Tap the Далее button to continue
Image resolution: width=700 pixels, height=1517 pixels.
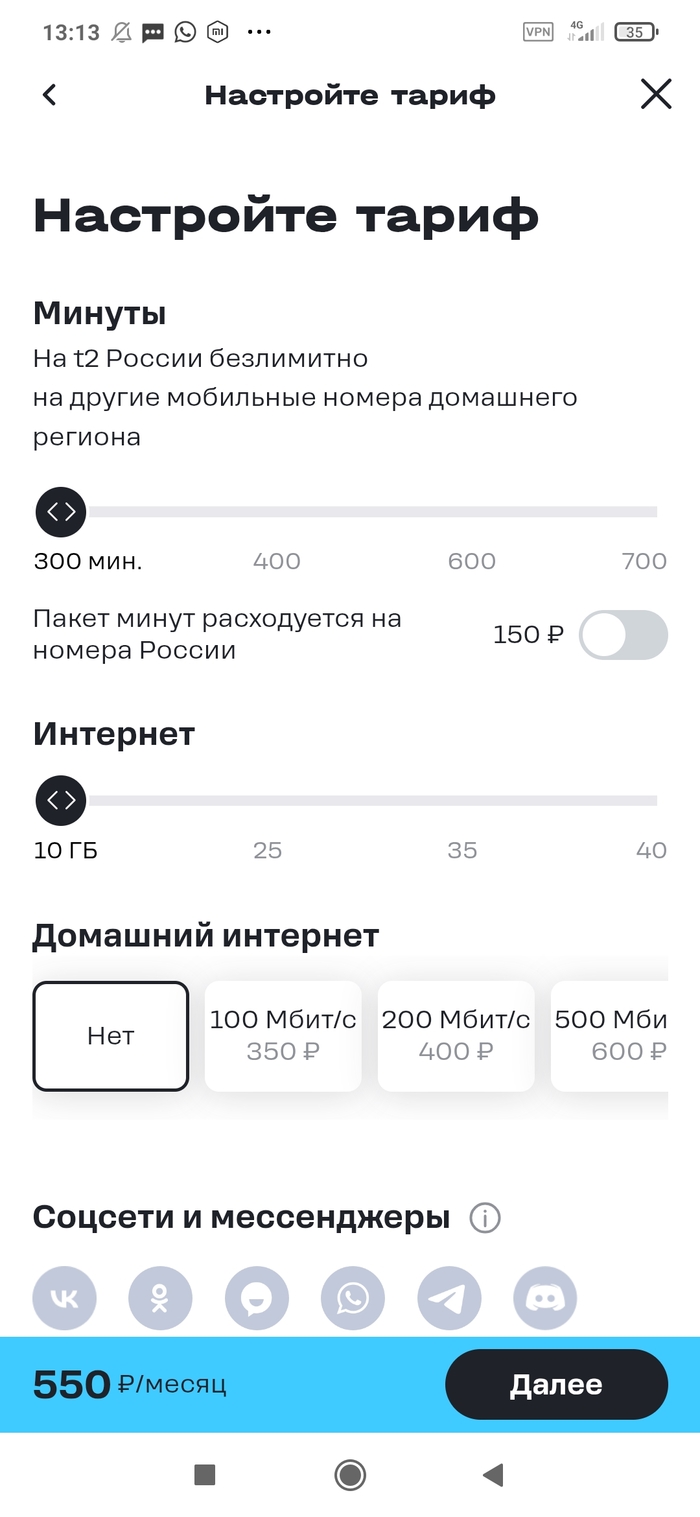tap(556, 1385)
